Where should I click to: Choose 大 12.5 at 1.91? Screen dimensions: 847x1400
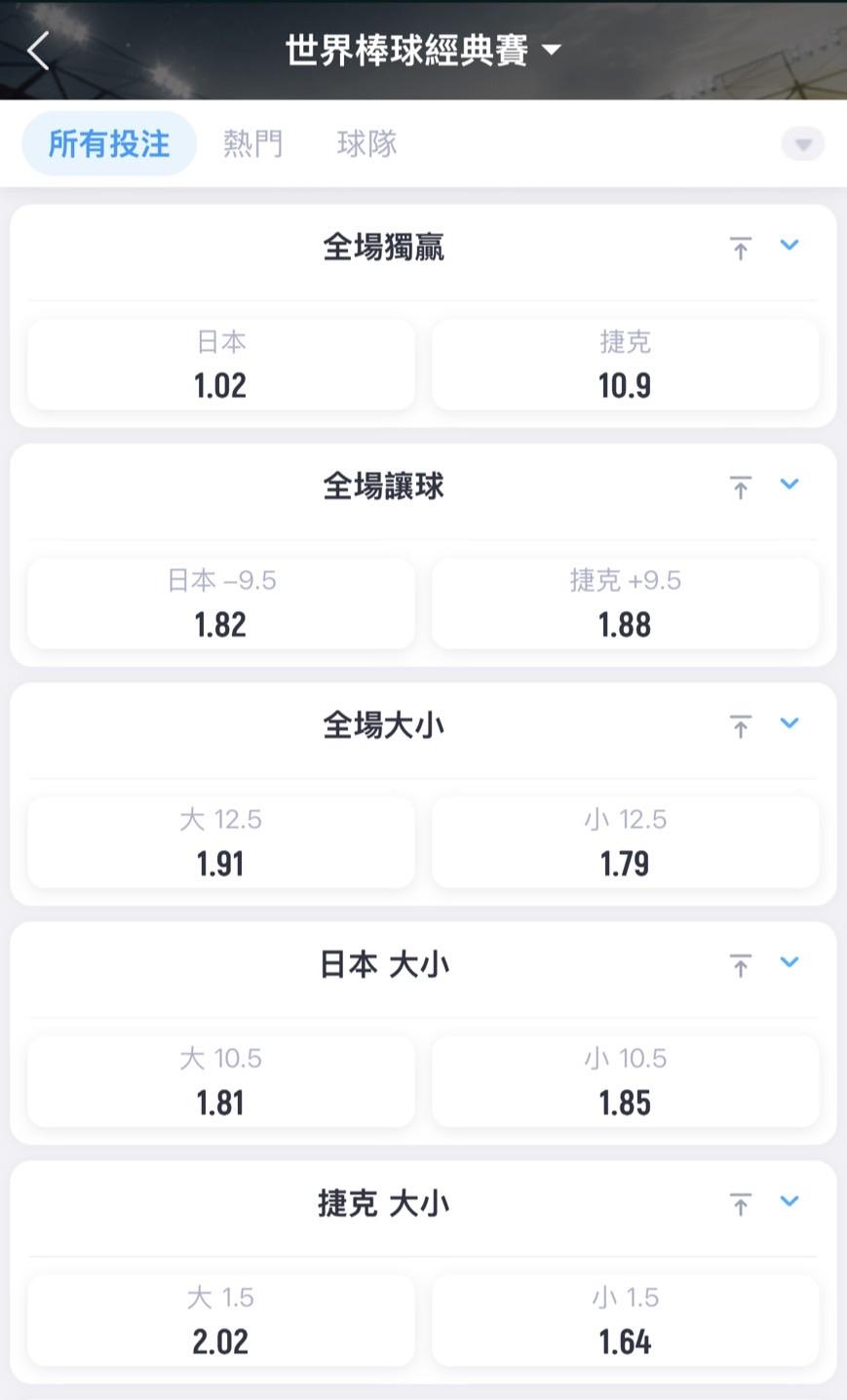click(x=221, y=842)
